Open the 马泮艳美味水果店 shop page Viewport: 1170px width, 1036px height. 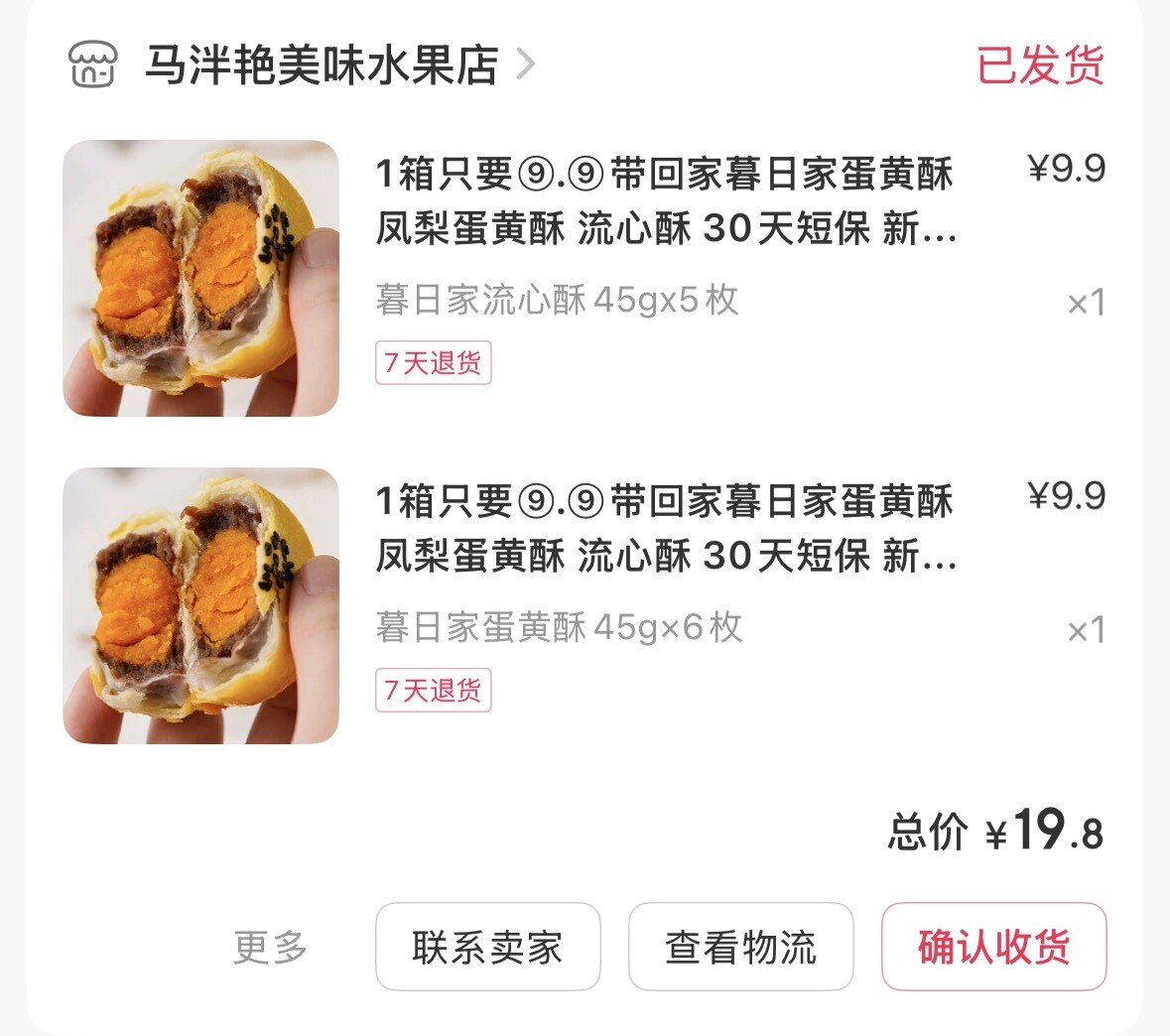point(322,65)
